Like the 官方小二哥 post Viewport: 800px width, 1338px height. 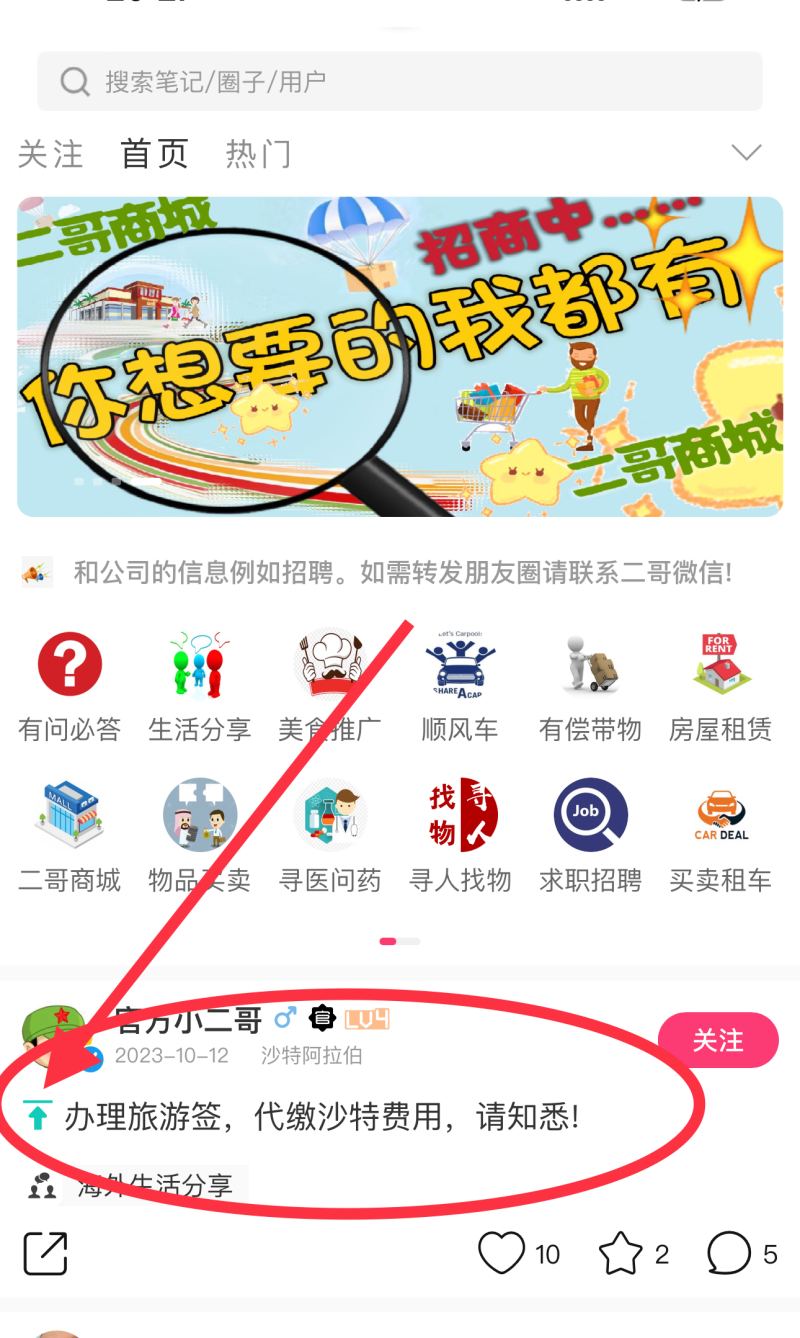point(501,1253)
